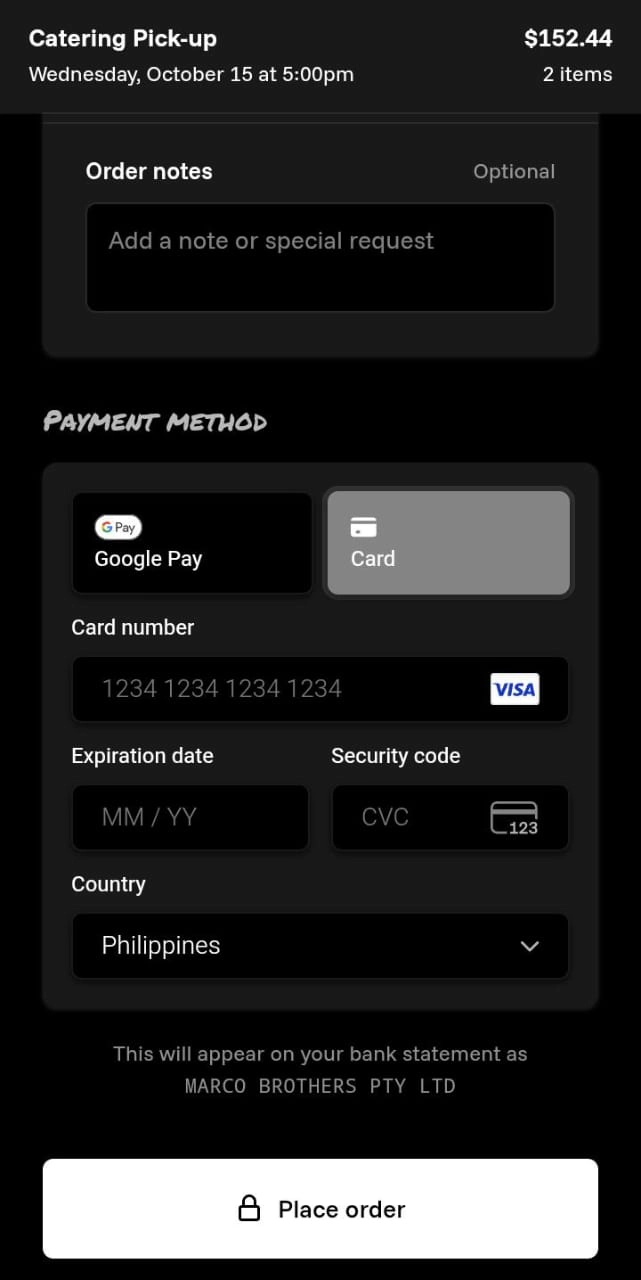Image resolution: width=641 pixels, height=1280 pixels.
Task: Tap the Order notes text field
Action: (320, 257)
